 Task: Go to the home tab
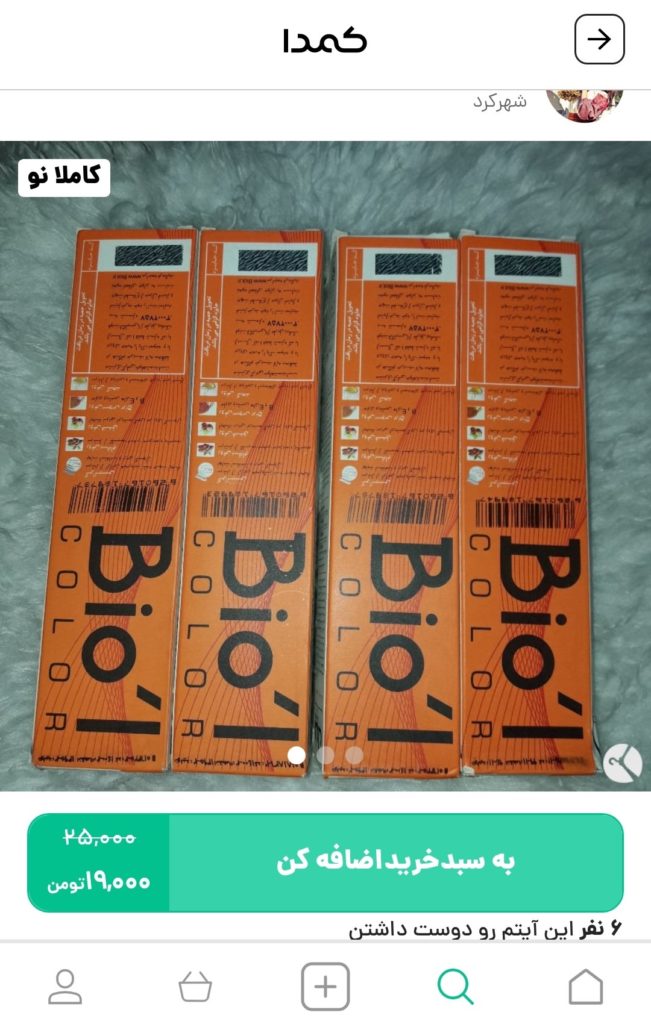[x=585, y=987]
